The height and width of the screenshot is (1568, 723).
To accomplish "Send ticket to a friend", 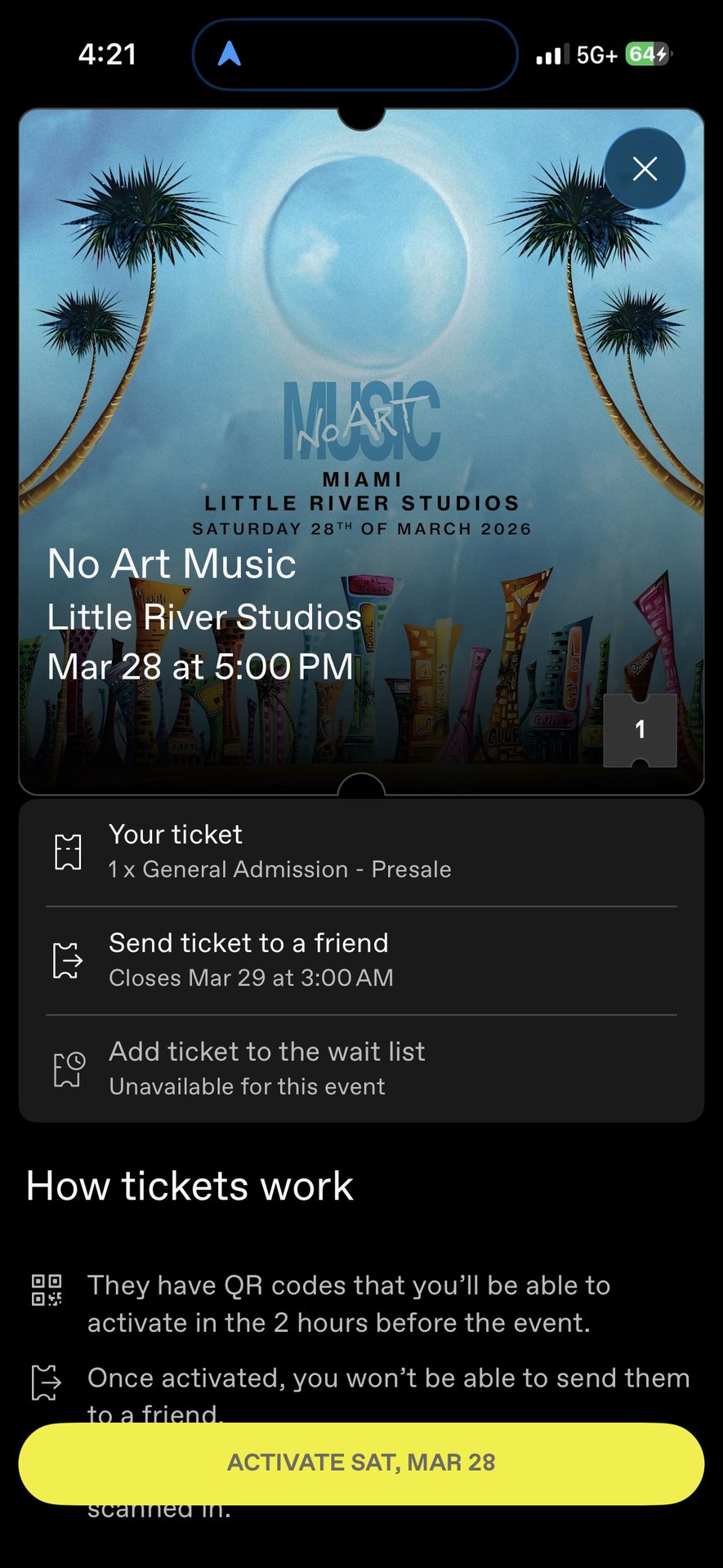I will (x=361, y=960).
